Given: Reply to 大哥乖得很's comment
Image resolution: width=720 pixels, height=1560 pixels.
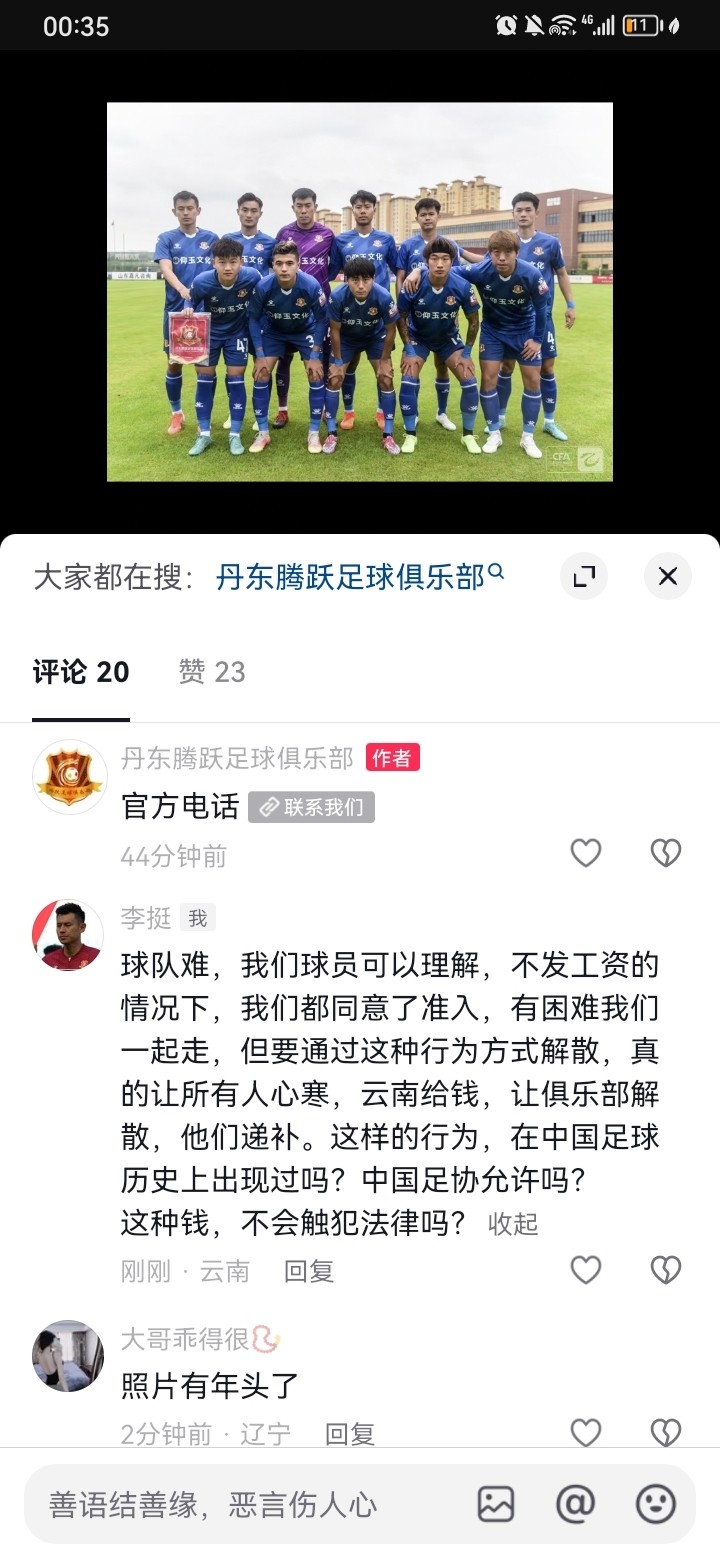Looking at the screenshot, I should 349,1434.
